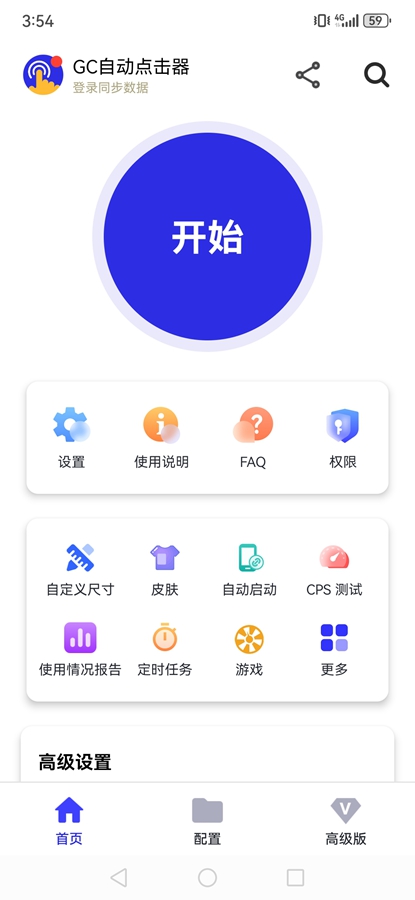Screen dimensions: 415x900
Task: Open the search magnifier icon
Action: [x=377, y=75]
